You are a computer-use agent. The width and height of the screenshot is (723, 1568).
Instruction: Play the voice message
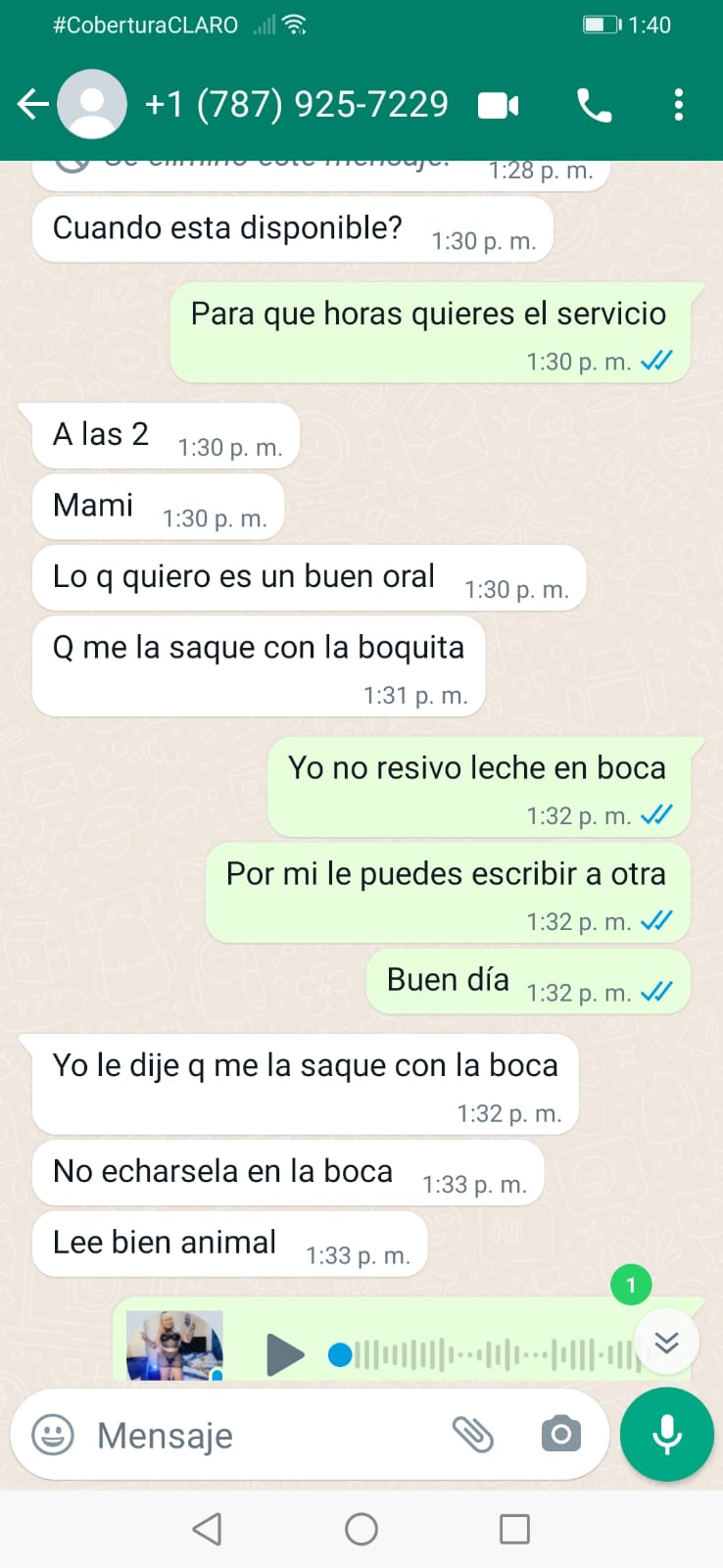(285, 1354)
